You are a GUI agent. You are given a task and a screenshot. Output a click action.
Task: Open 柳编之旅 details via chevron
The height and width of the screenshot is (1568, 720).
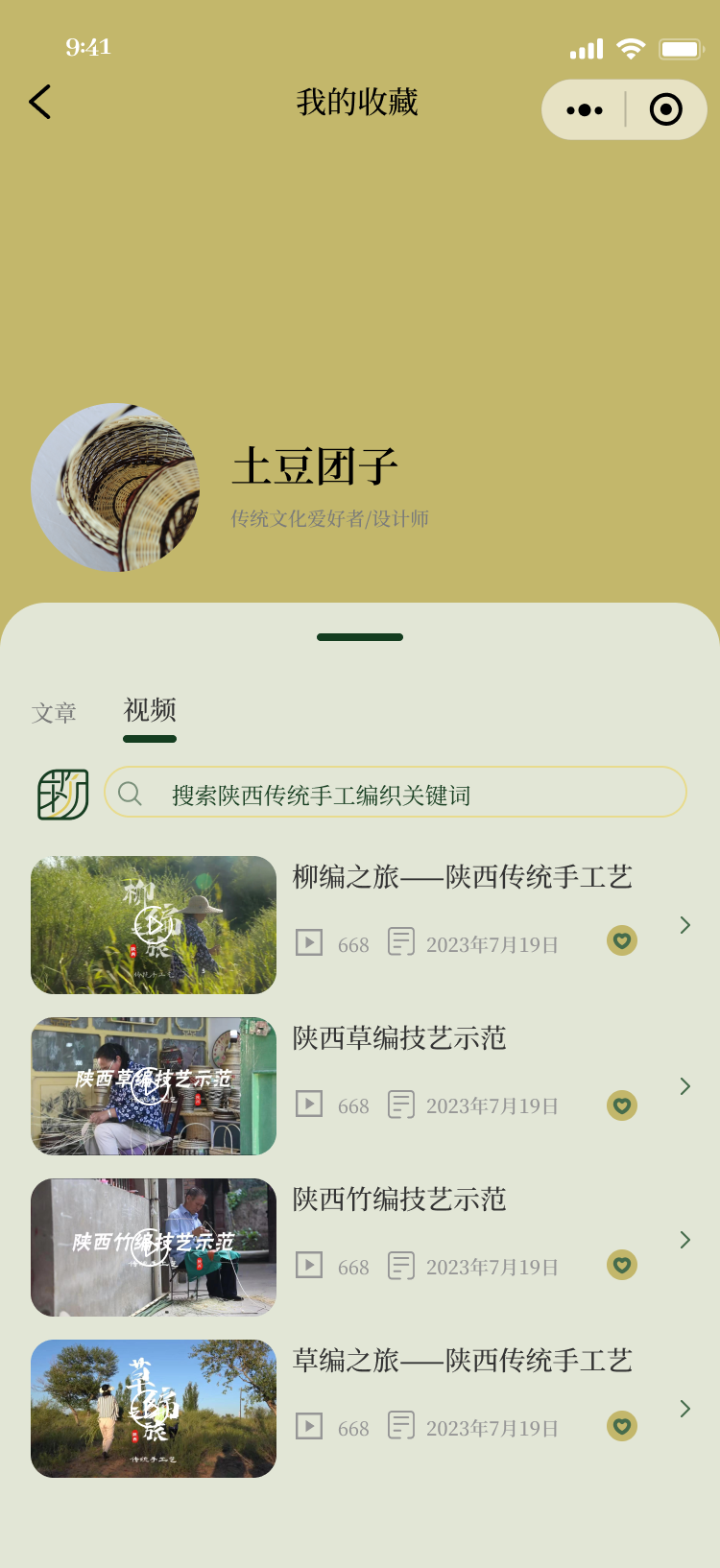tap(684, 925)
